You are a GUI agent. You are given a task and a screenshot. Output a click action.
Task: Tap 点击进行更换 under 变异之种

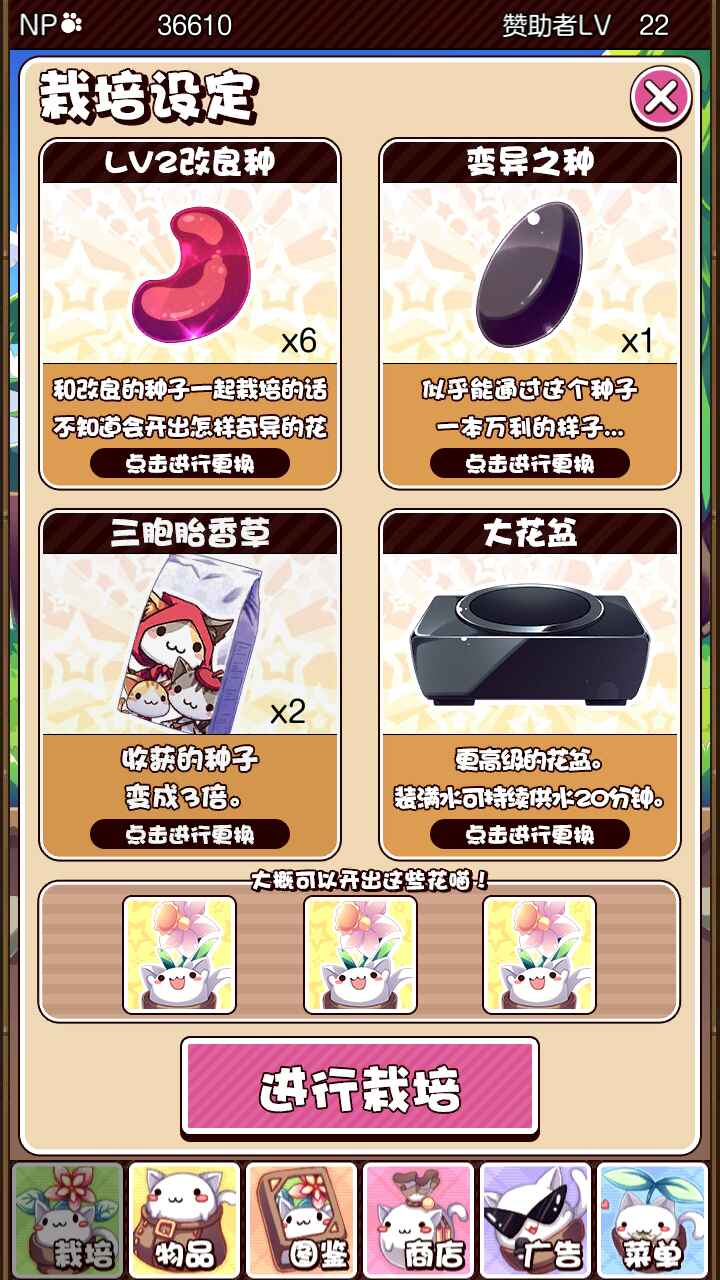530,463
